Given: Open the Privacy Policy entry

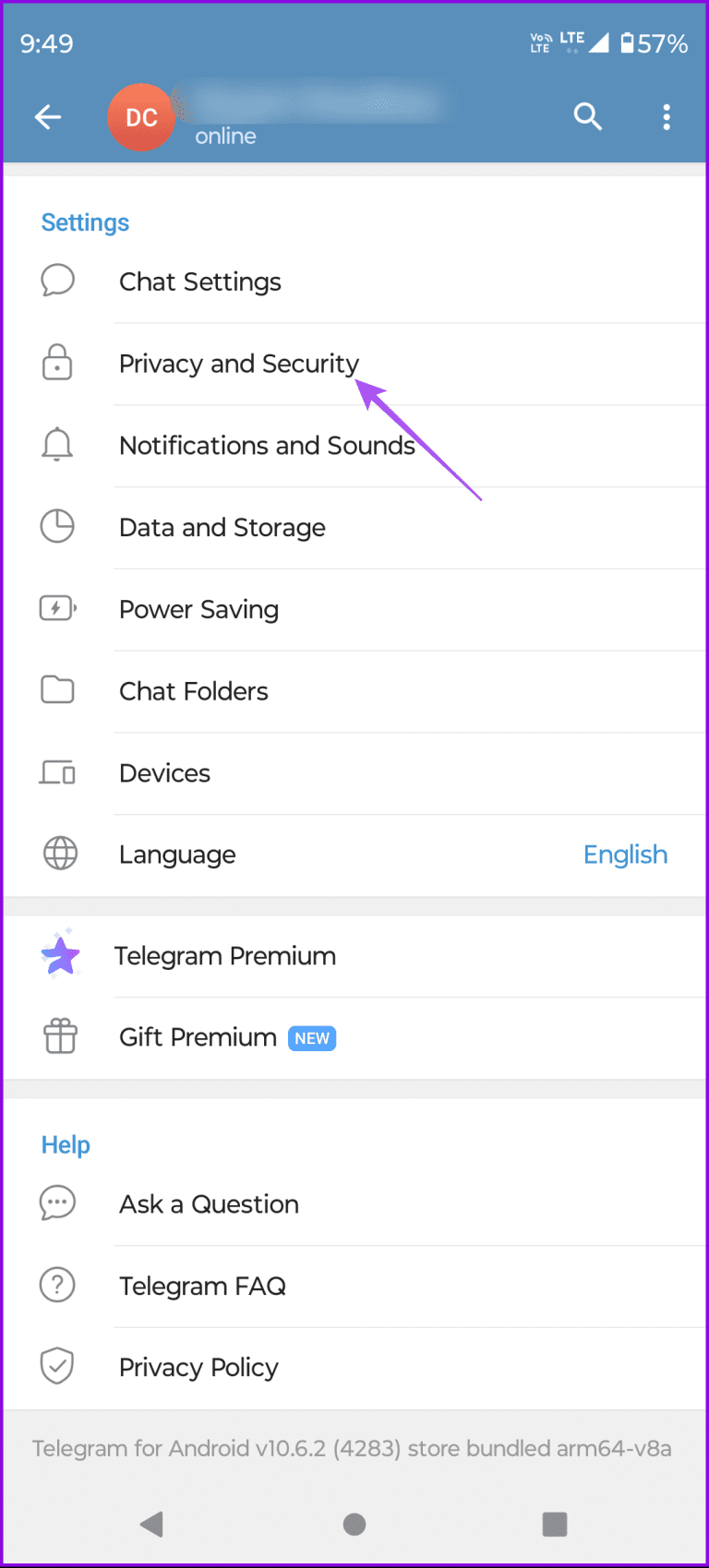Looking at the screenshot, I should [198, 1367].
